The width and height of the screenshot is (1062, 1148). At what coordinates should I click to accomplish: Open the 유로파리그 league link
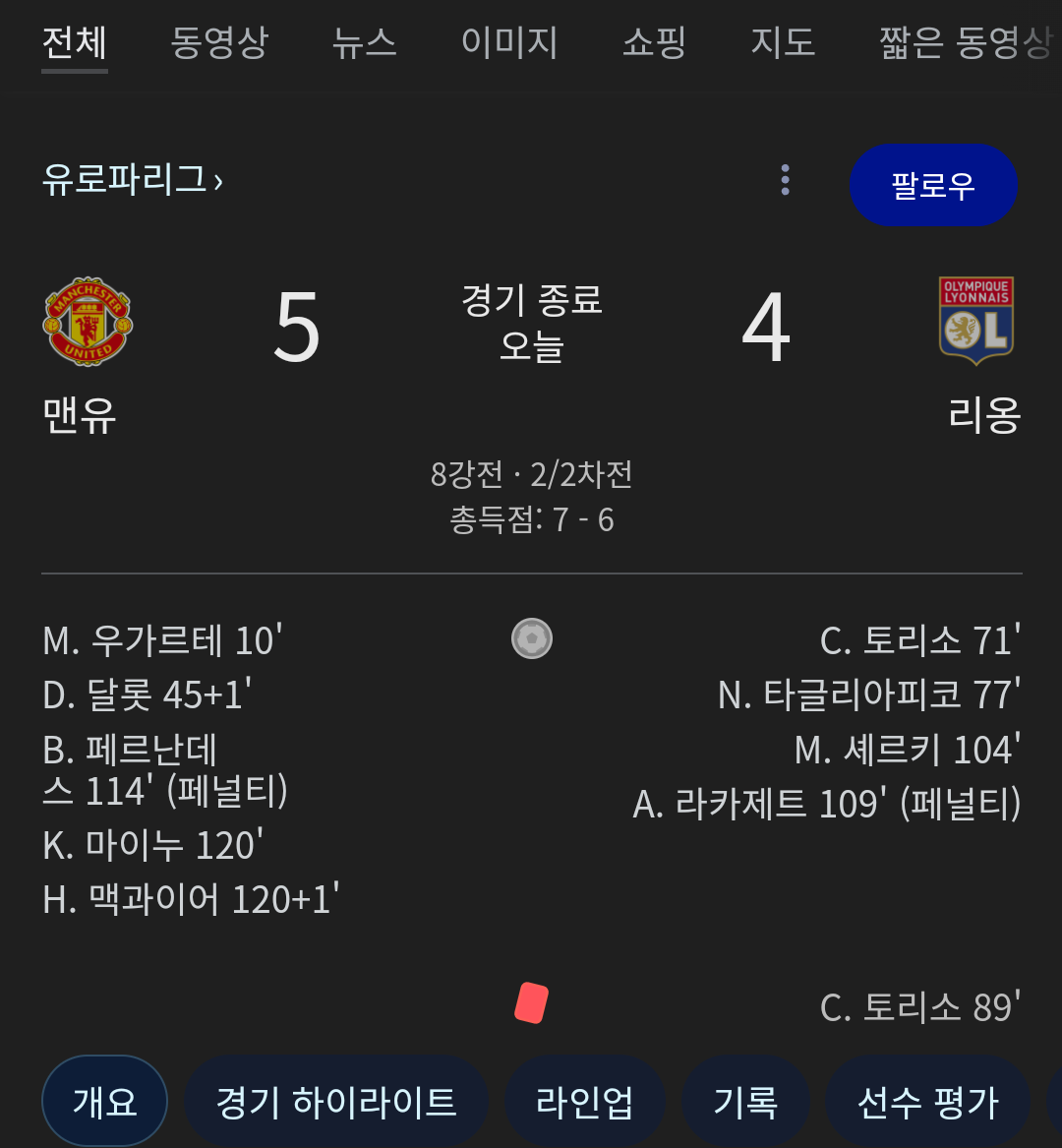click(x=132, y=180)
